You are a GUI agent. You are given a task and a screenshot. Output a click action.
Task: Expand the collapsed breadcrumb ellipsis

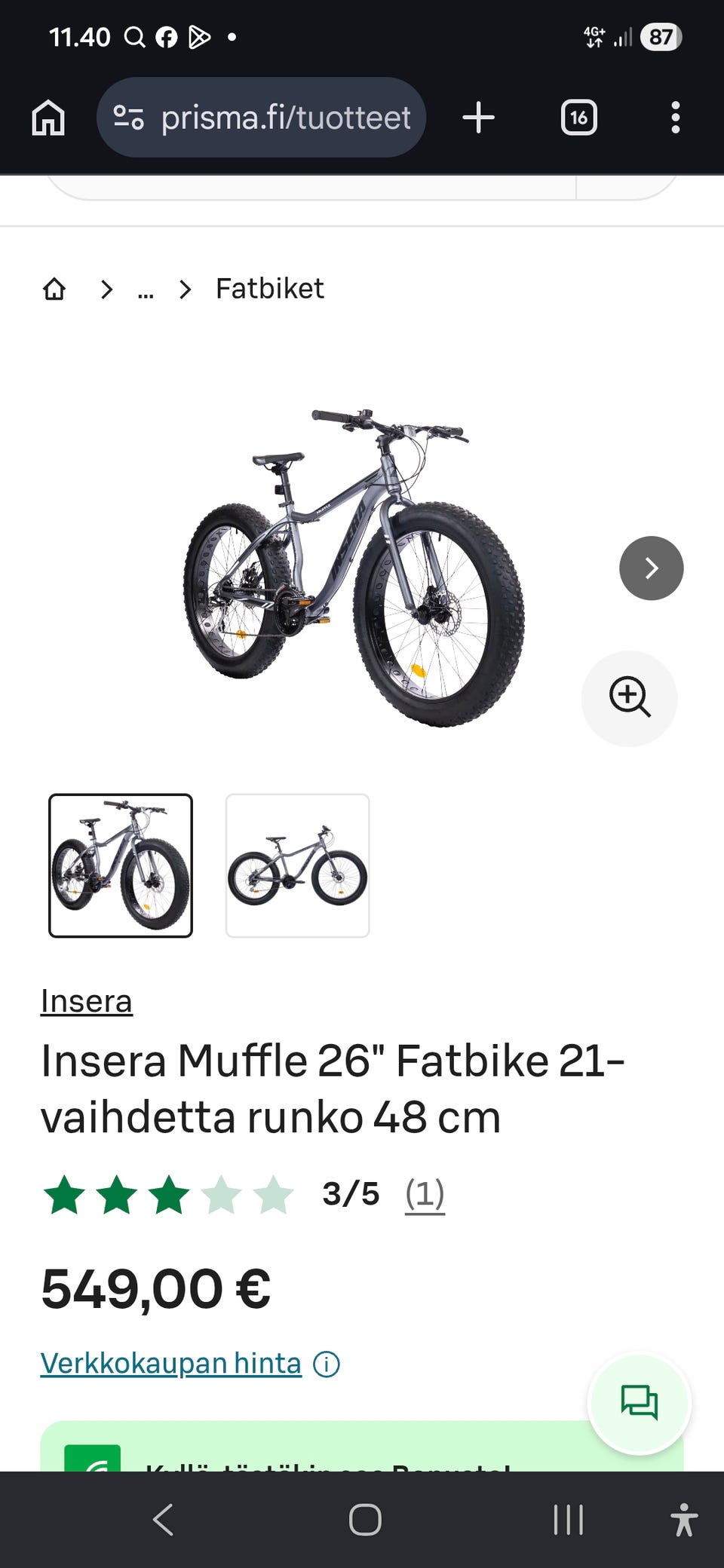146,290
